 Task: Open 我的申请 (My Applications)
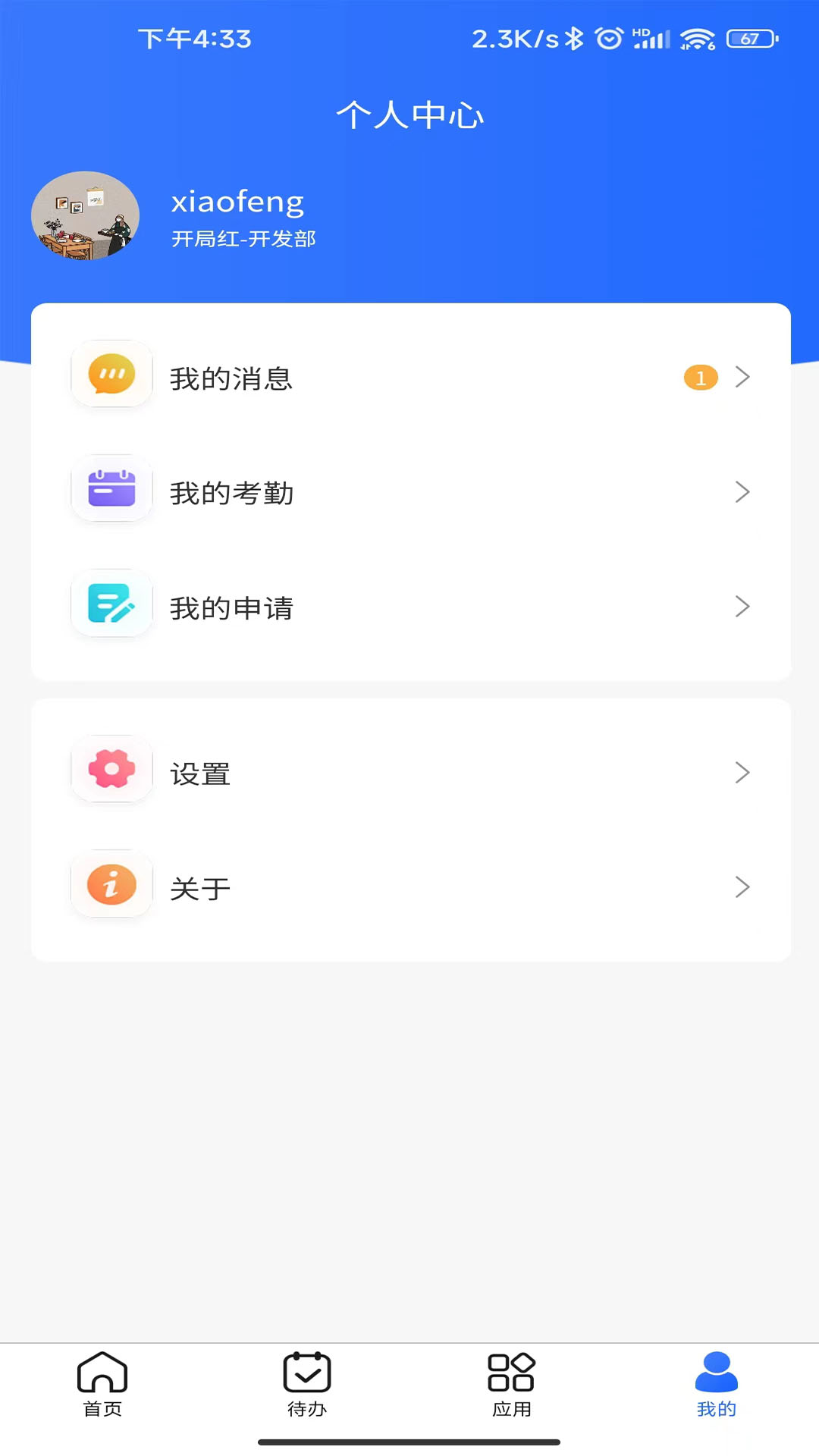409,607
